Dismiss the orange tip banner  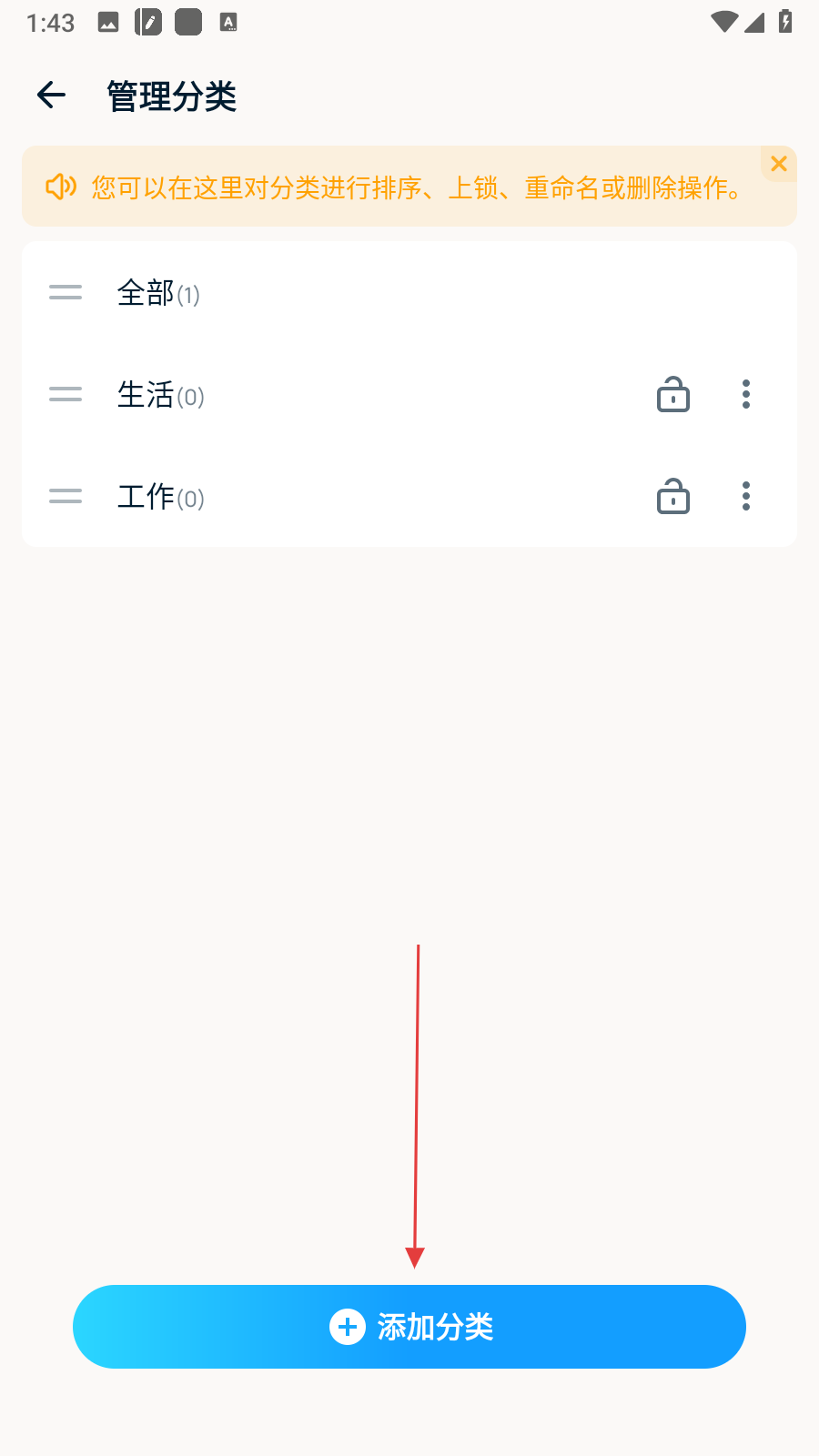pyautogui.click(x=779, y=164)
